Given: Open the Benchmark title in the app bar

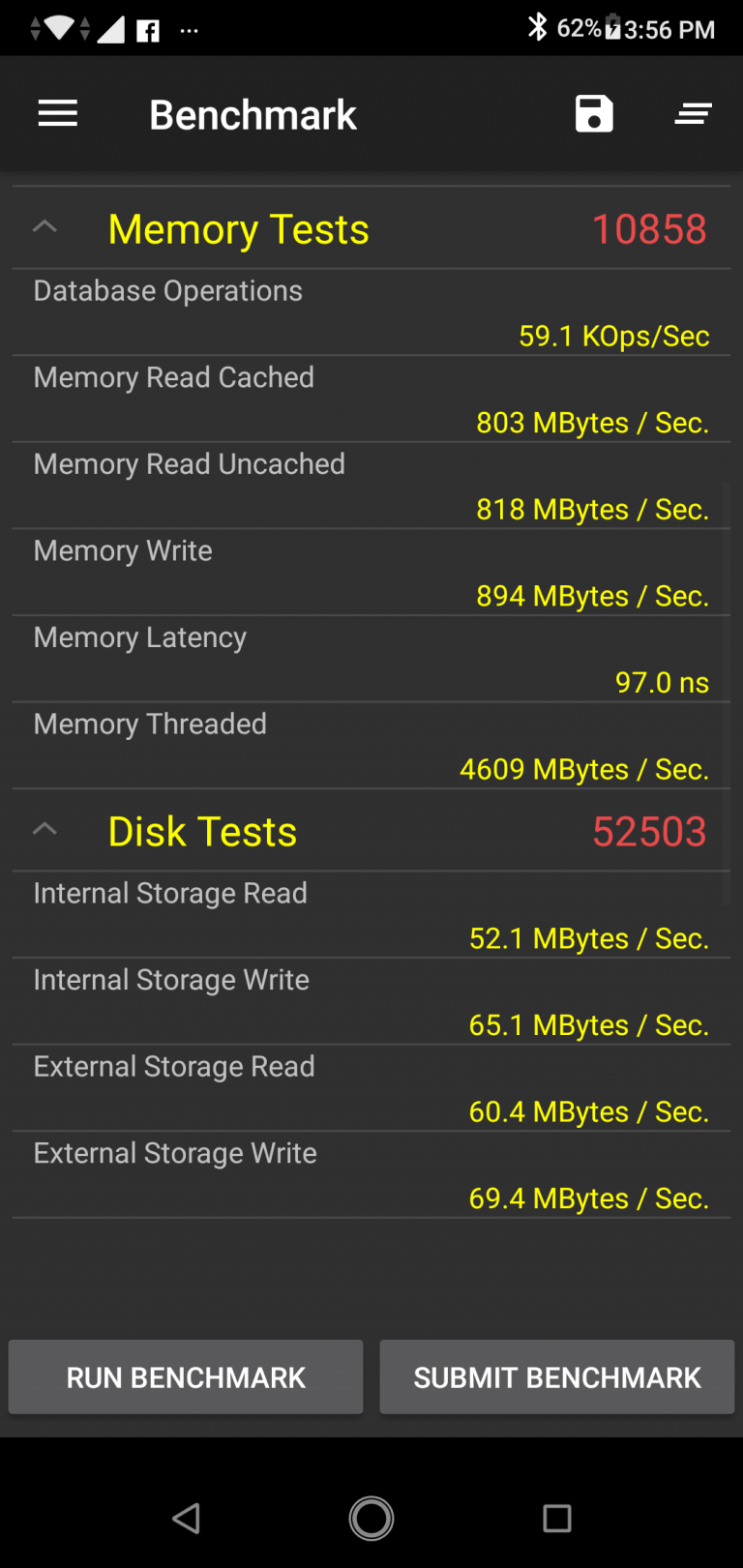Looking at the screenshot, I should click(252, 113).
